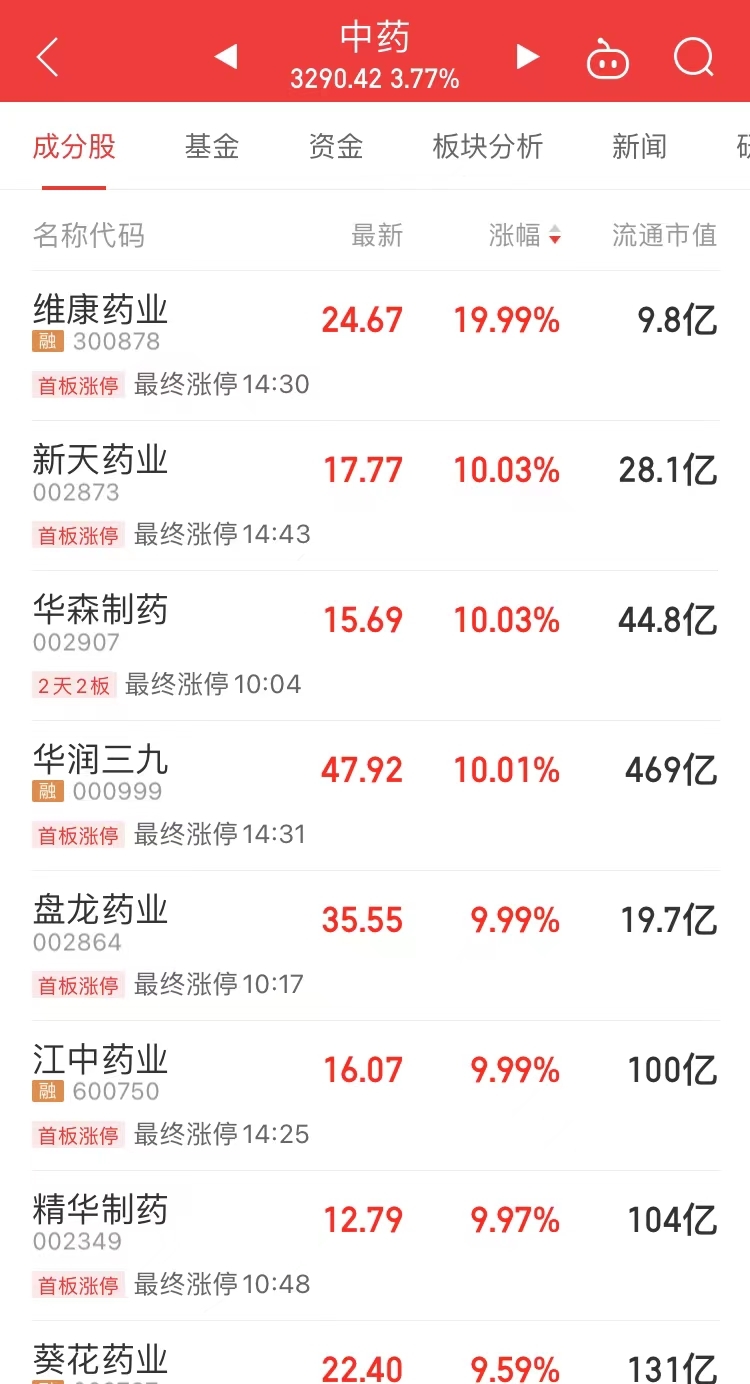The height and width of the screenshot is (1384, 750).
Task: Switch to the 新闻 tab
Action: click(x=640, y=147)
